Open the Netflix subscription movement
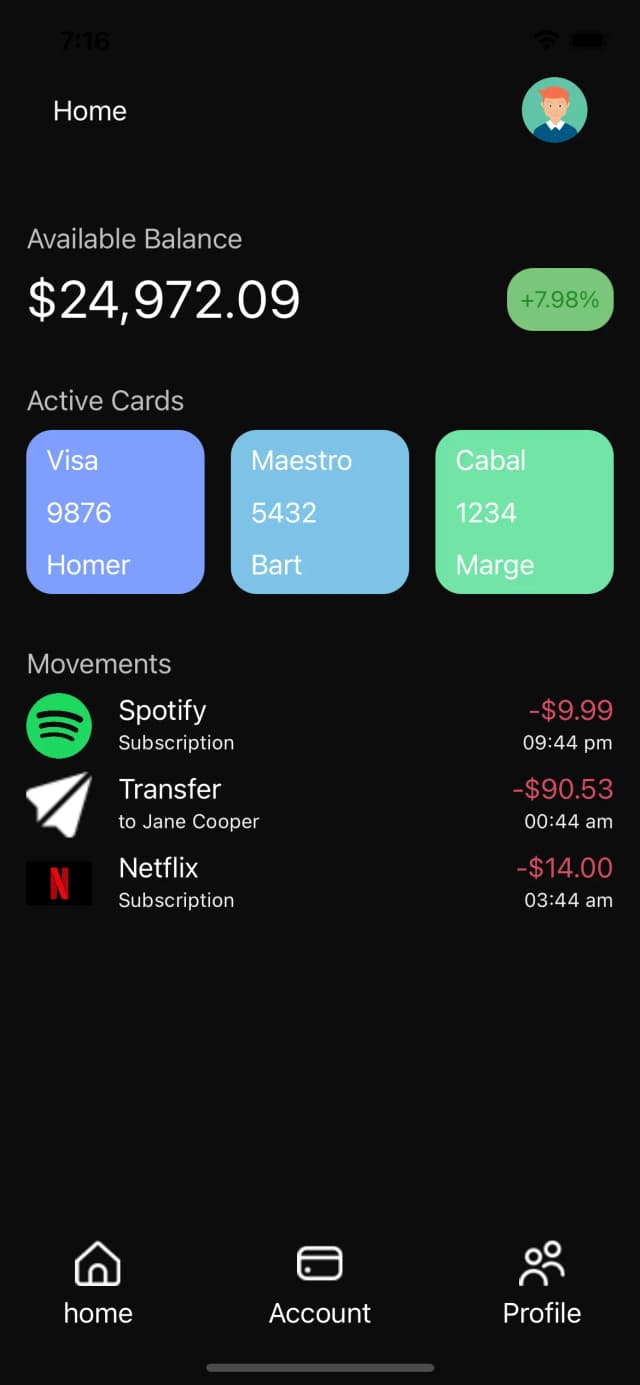Viewport: 640px width, 1385px height. click(x=319, y=883)
